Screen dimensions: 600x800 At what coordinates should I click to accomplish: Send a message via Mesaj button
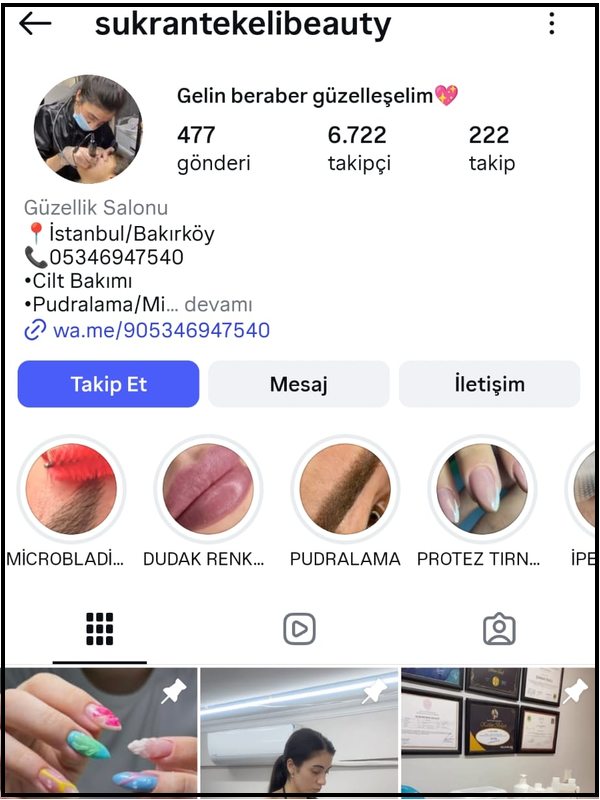tap(298, 384)
